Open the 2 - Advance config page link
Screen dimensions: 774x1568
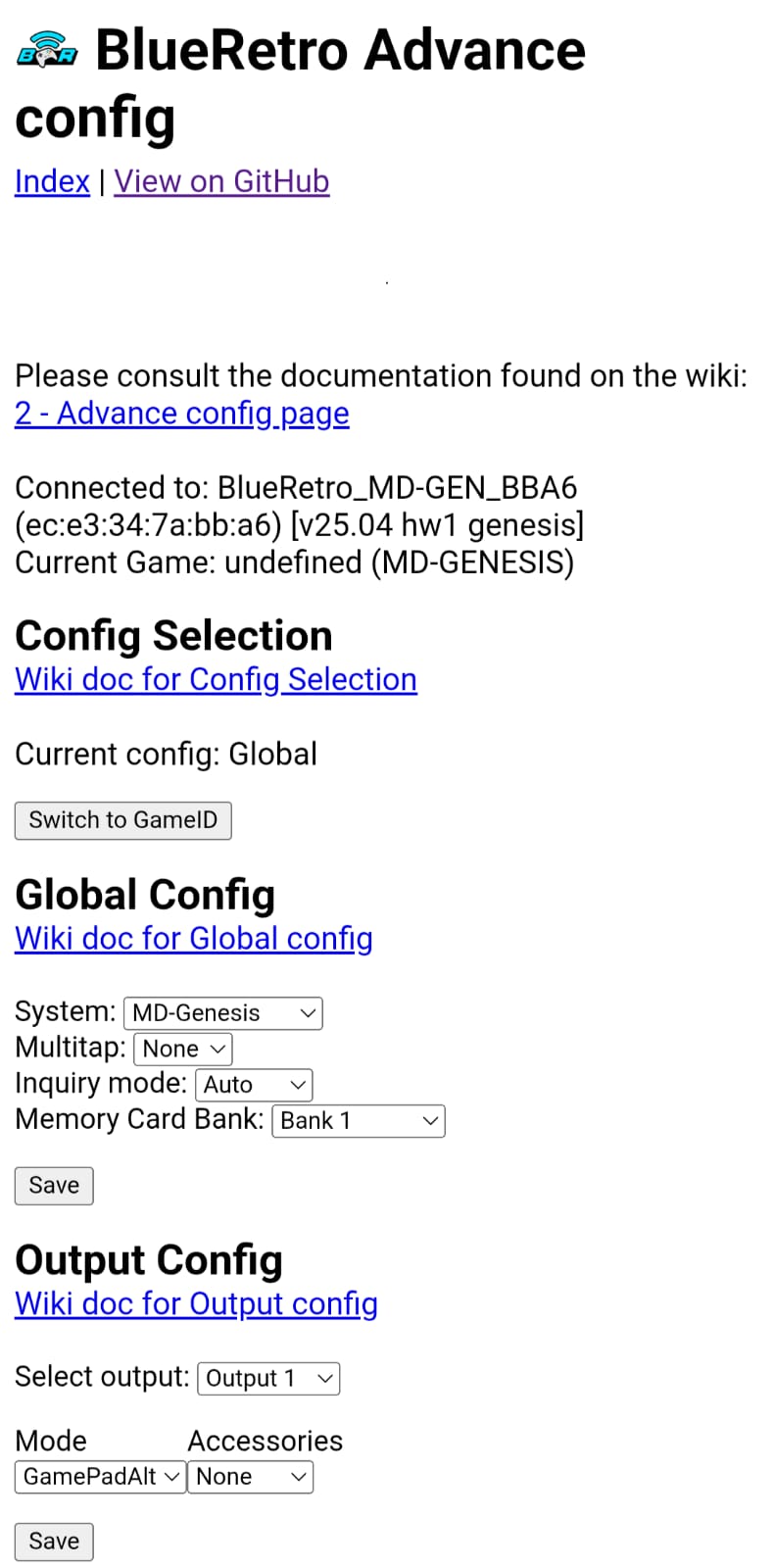point(182,414)
